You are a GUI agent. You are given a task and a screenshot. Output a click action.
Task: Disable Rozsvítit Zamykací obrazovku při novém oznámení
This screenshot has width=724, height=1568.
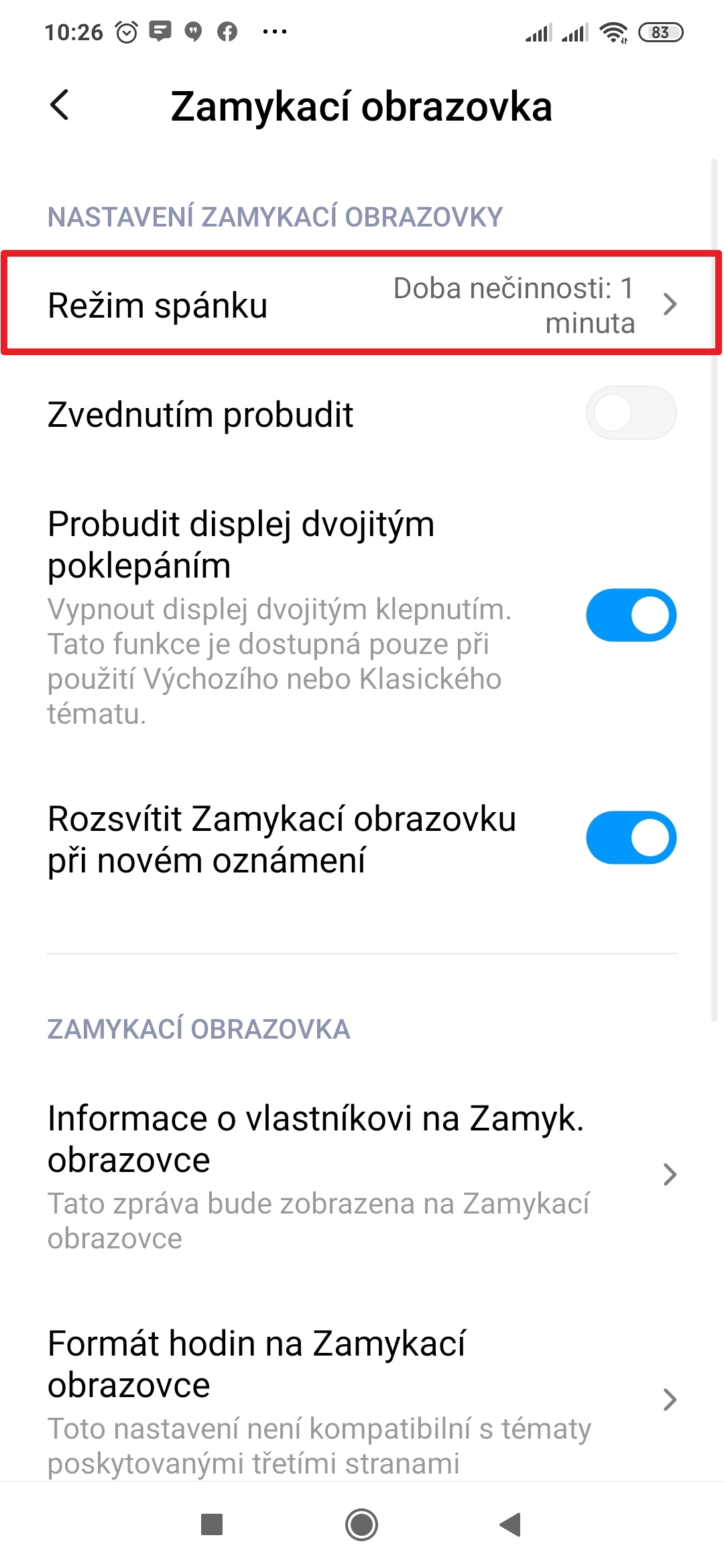click(x=630, y=838)
